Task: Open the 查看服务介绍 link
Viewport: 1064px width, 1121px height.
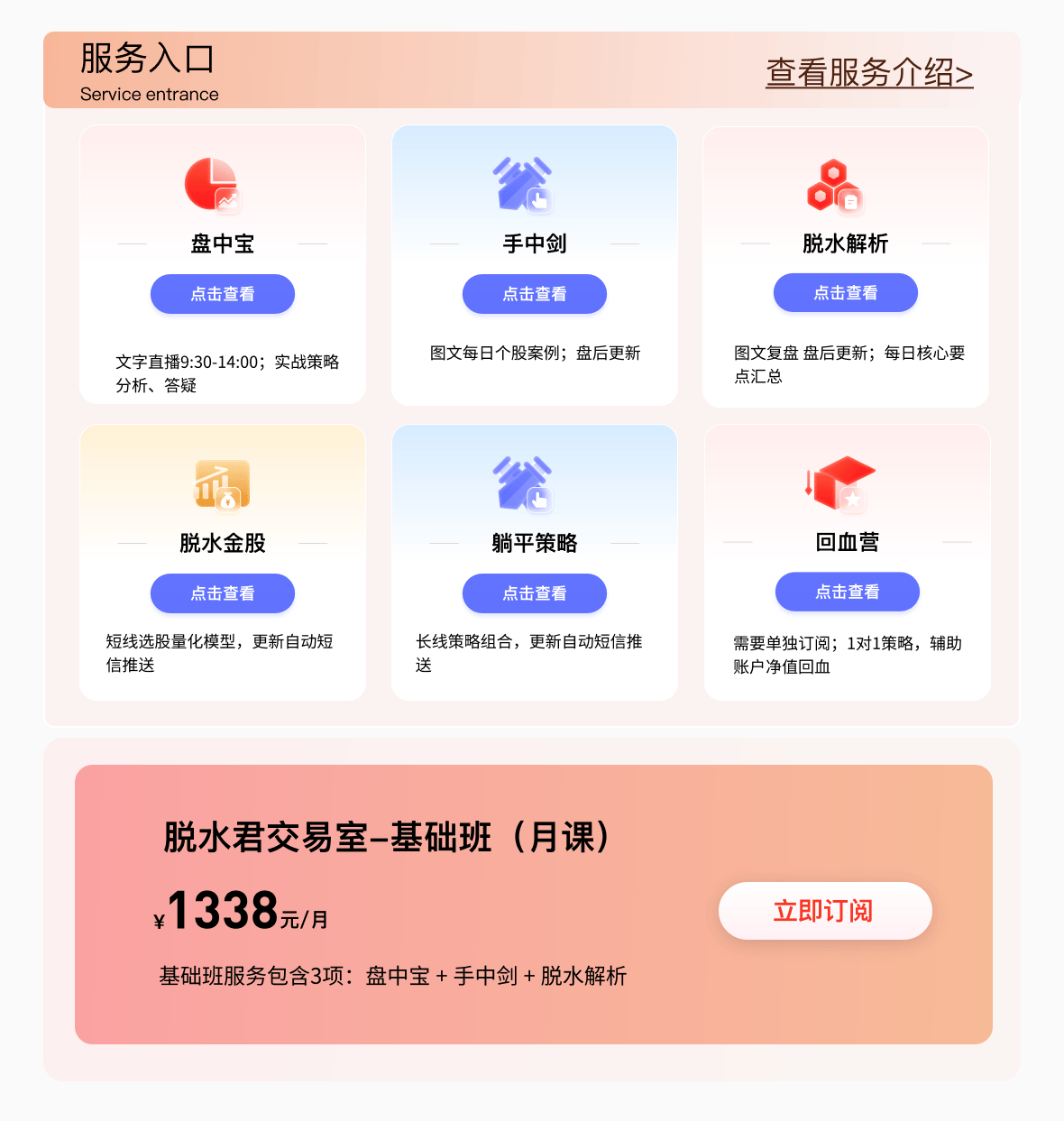Action: click(x=868, y=73)
